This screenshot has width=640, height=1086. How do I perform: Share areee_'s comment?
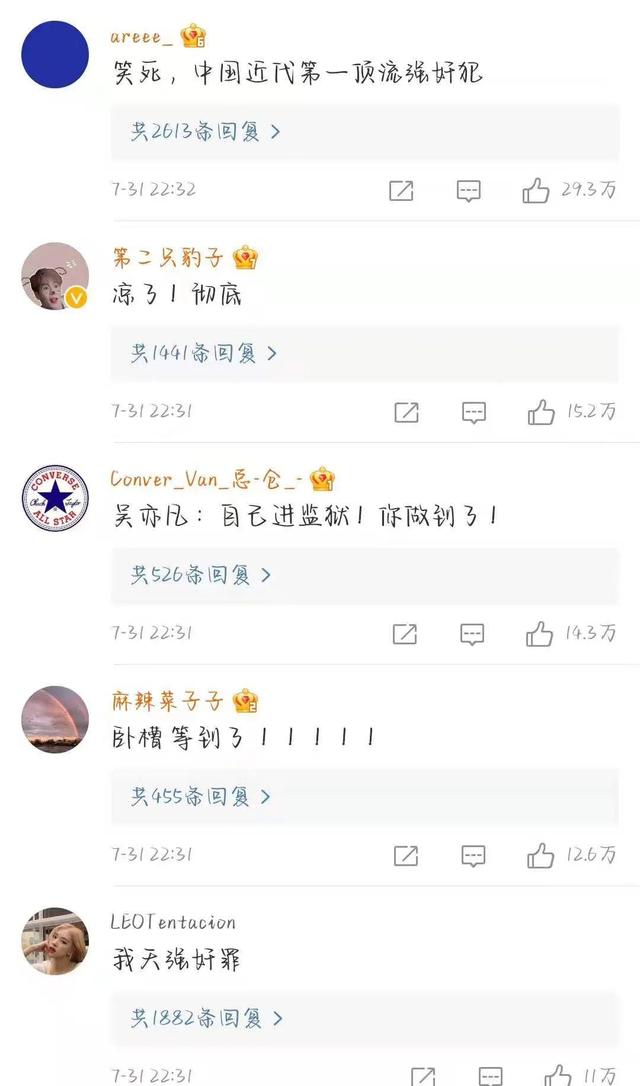[x=401, y=190]
